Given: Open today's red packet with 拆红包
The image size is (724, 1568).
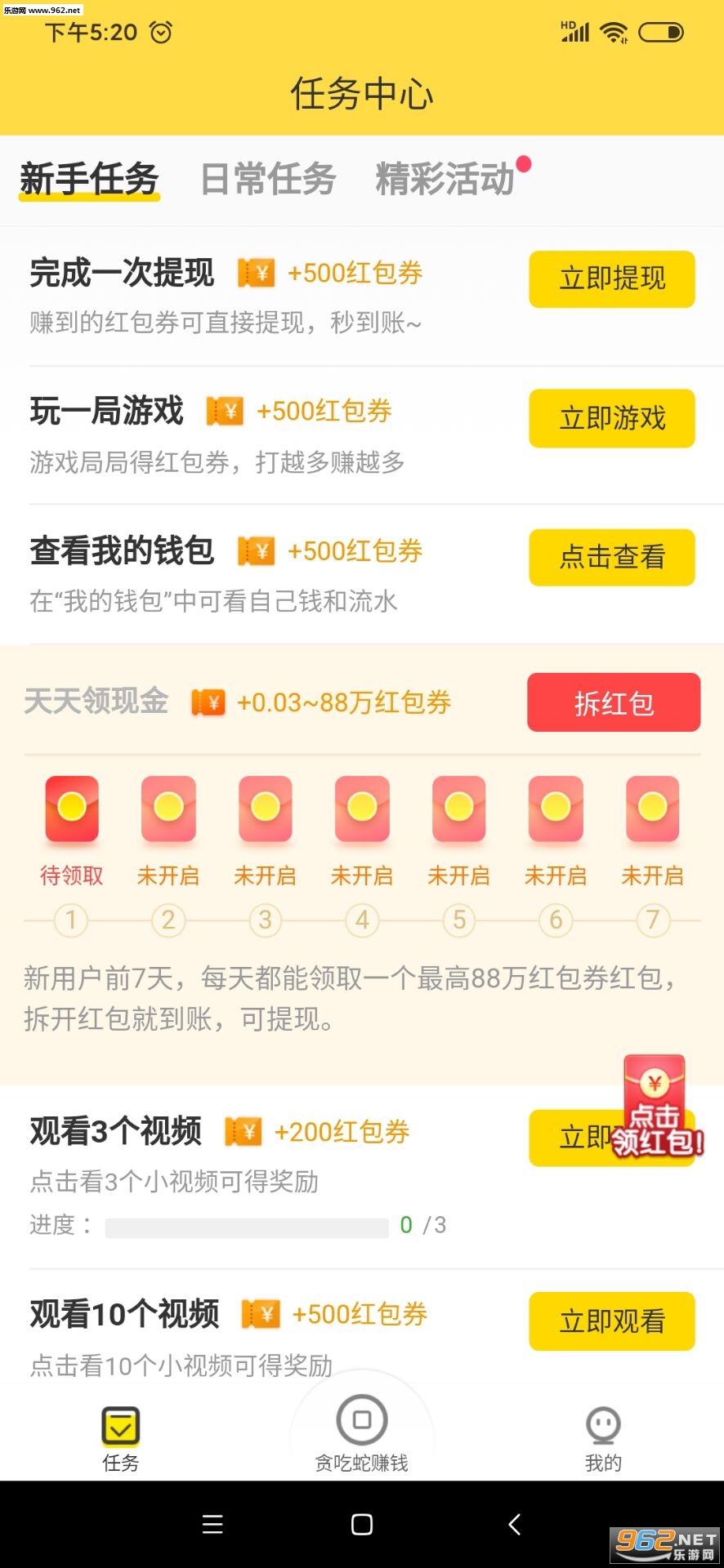Looking at the screenshot, I should pos(614,702).
